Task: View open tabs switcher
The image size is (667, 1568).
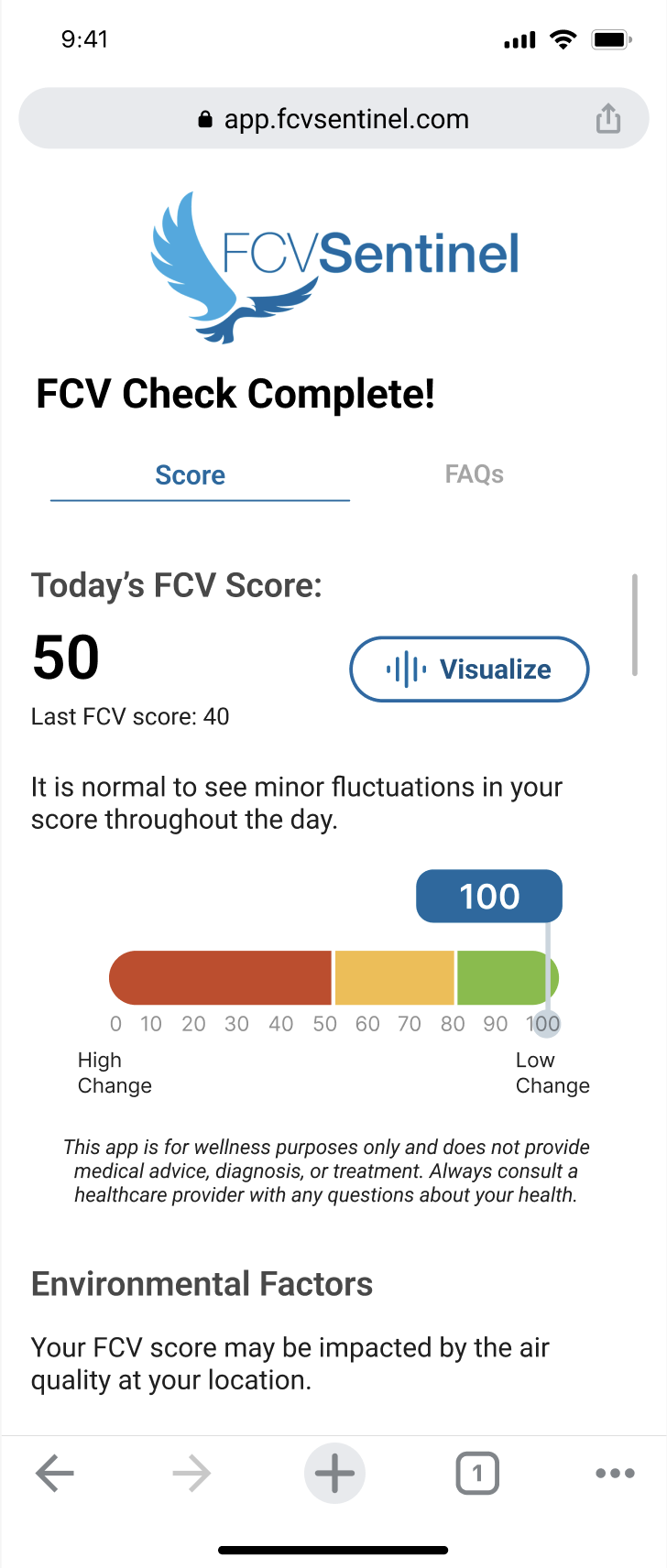Action: [476, 1474]
